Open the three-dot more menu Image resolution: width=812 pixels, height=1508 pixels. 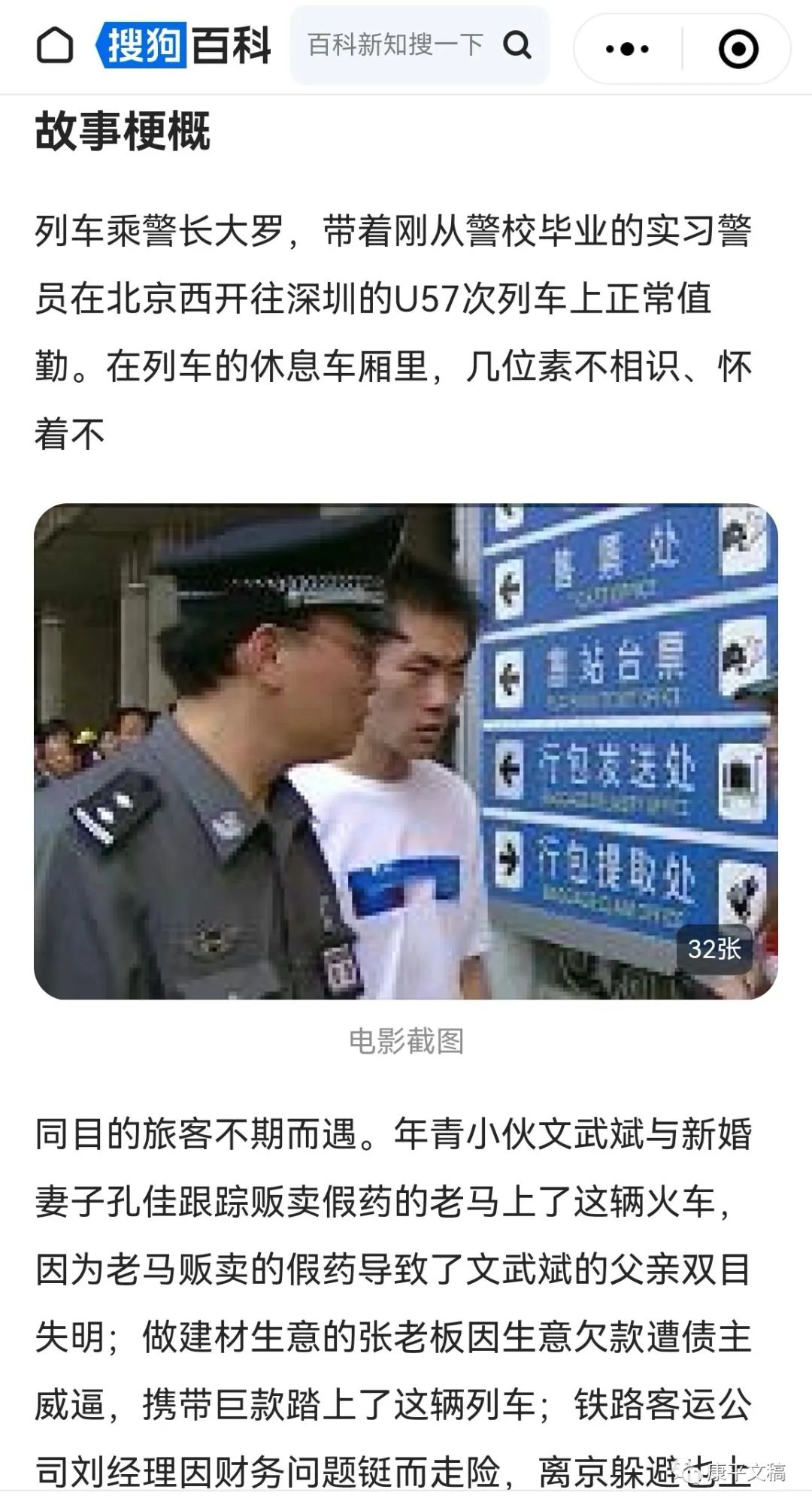[627, 49]
